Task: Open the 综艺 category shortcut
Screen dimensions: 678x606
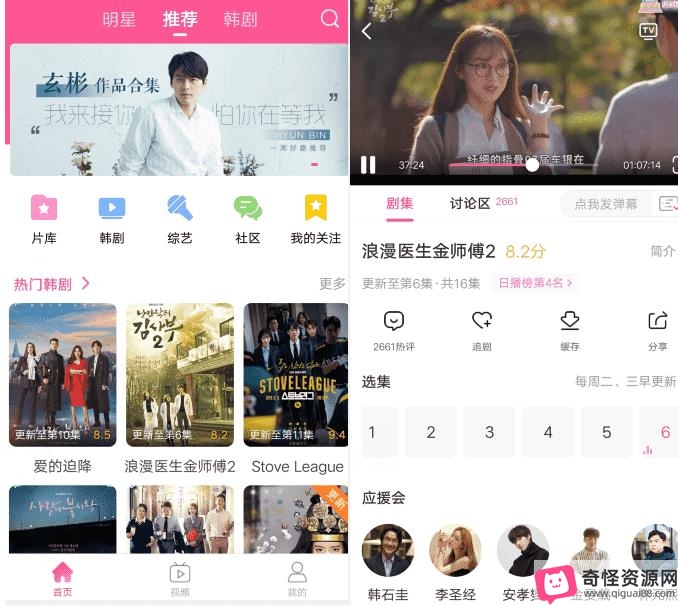Action: [180, 218]
